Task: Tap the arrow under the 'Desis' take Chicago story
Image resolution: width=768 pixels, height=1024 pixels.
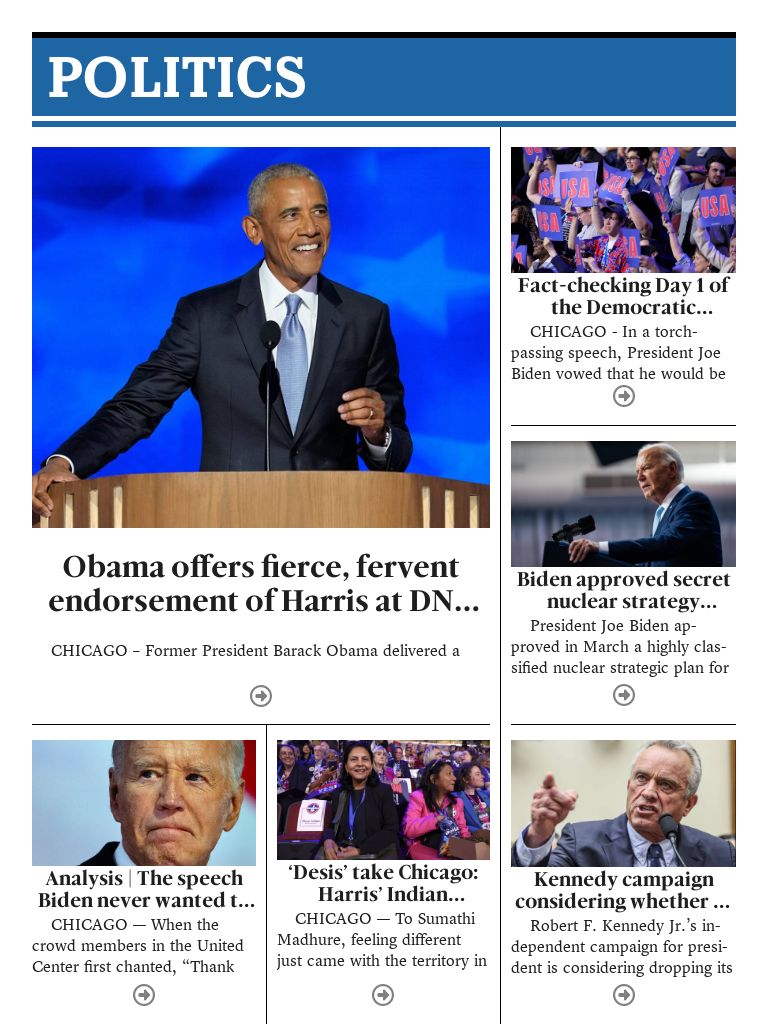Action: click(383, 994)
